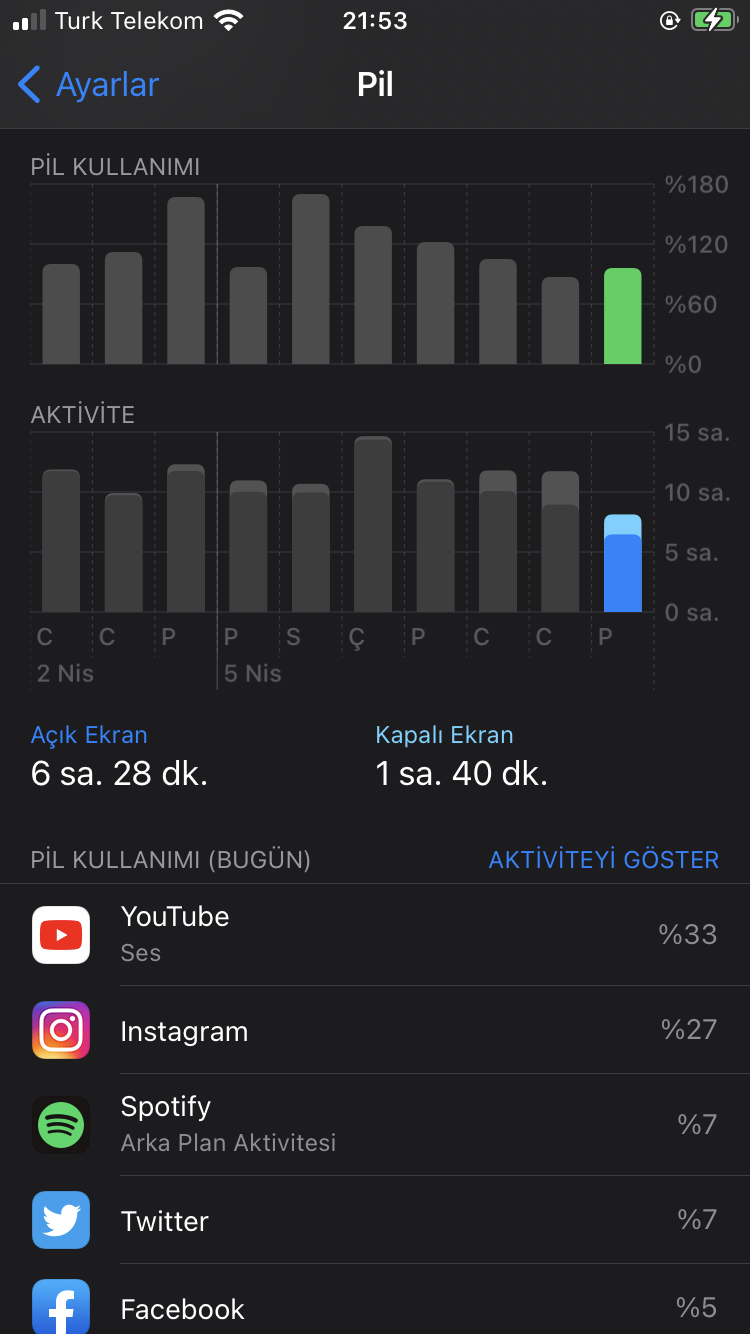Viewport: 750px width, 1334px height.
Task: Tap the Facebook battery row
Action: click(375, 1300)
